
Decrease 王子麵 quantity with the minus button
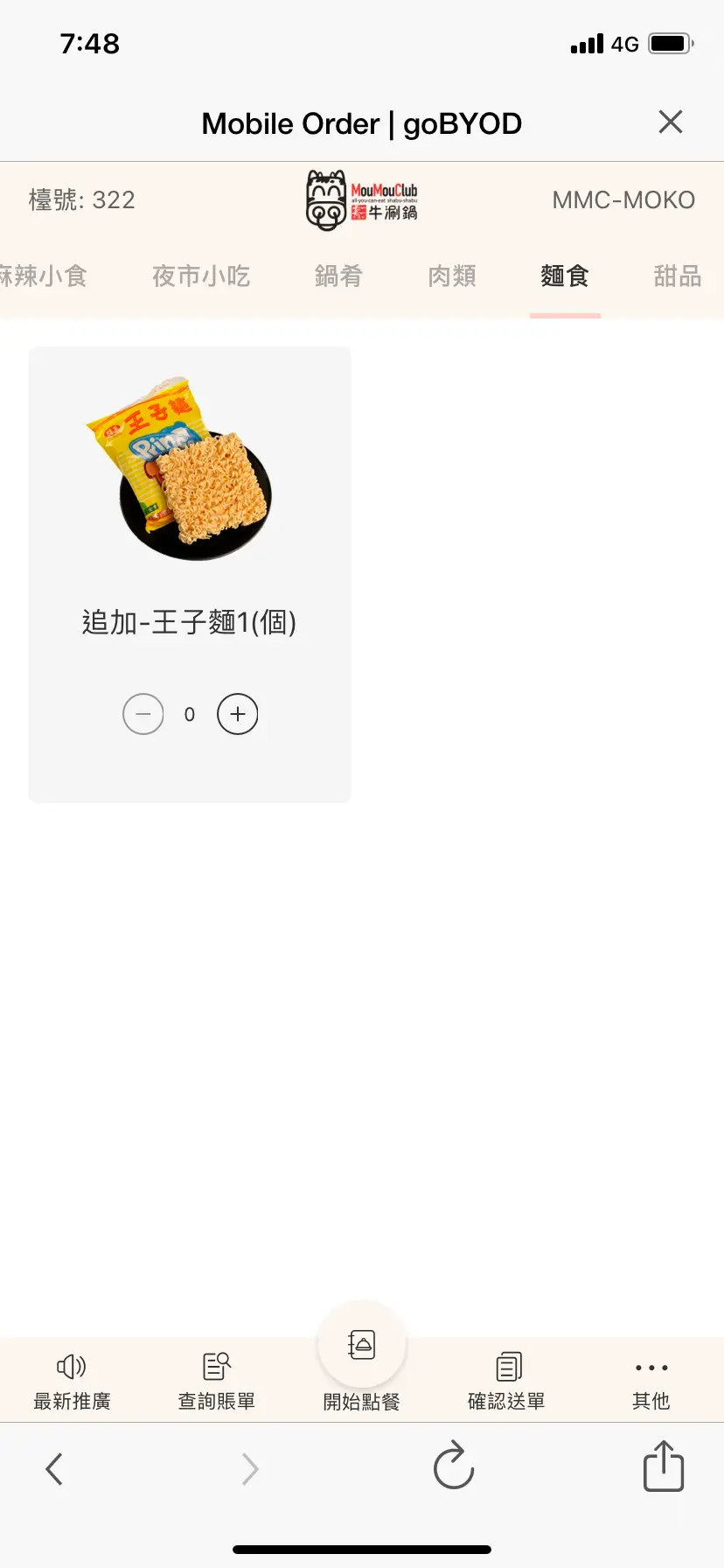click(x=143, y=714)
